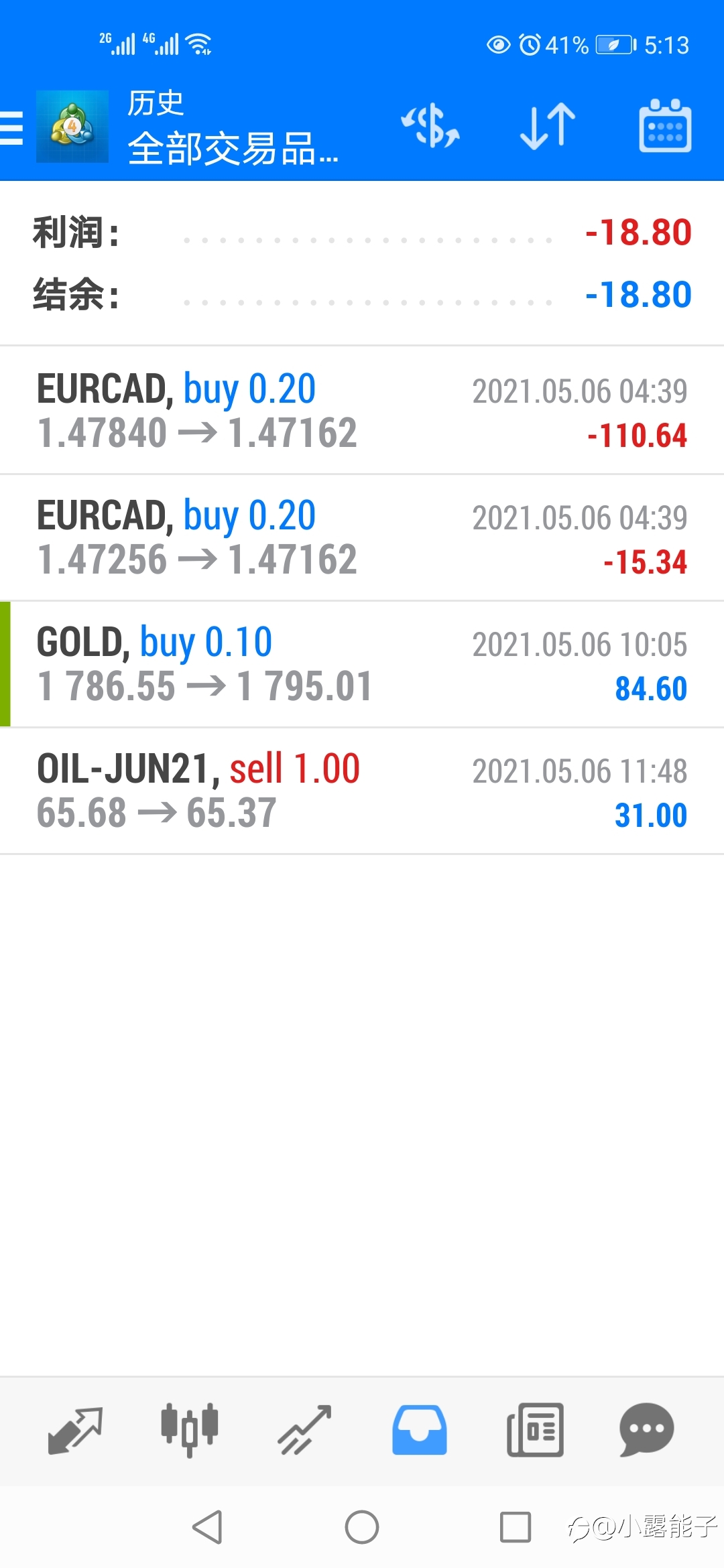
Task: Go back with the system back button
Action: pos(207,1527)
